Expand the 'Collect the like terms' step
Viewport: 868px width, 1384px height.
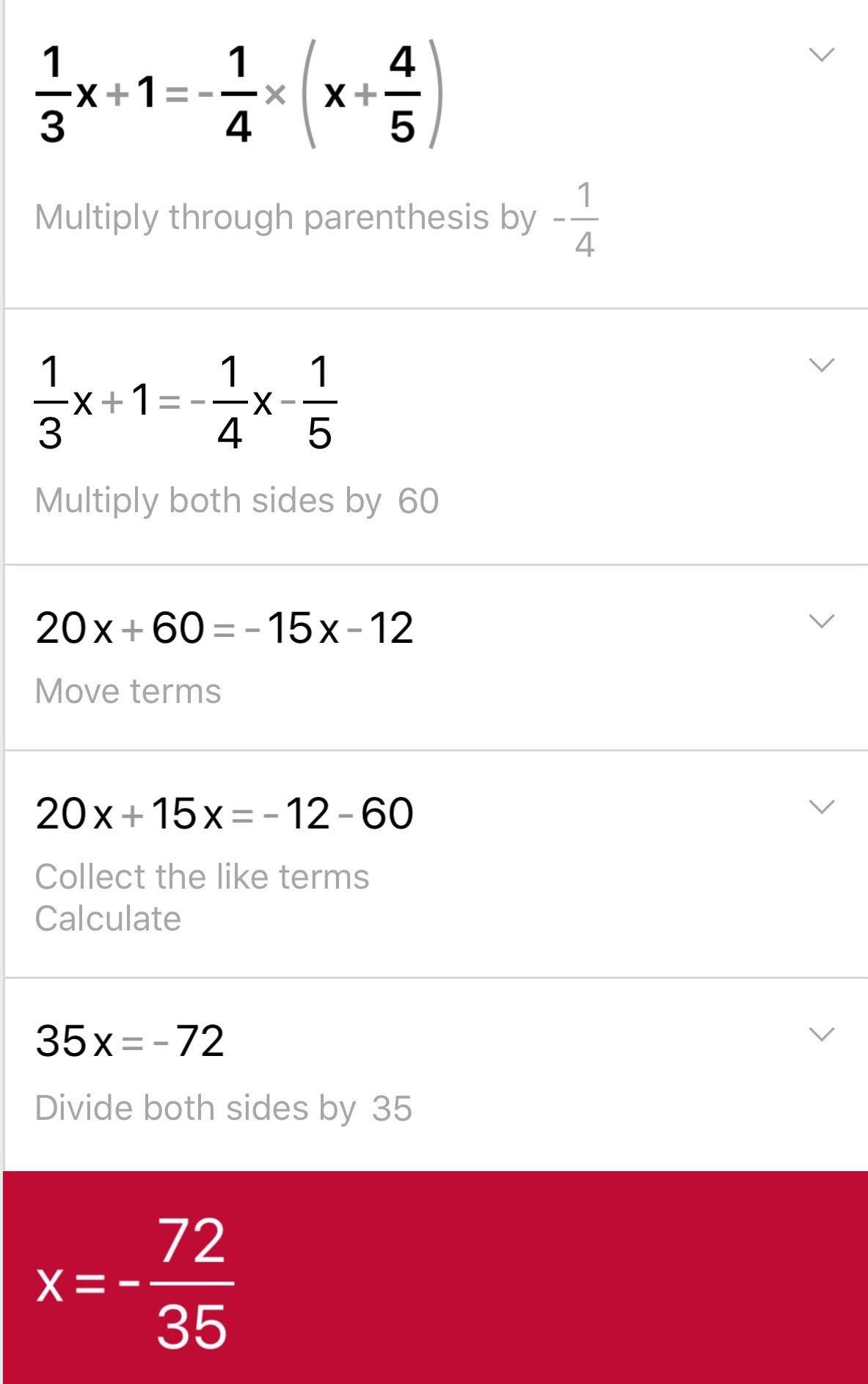tap(821, 807)
